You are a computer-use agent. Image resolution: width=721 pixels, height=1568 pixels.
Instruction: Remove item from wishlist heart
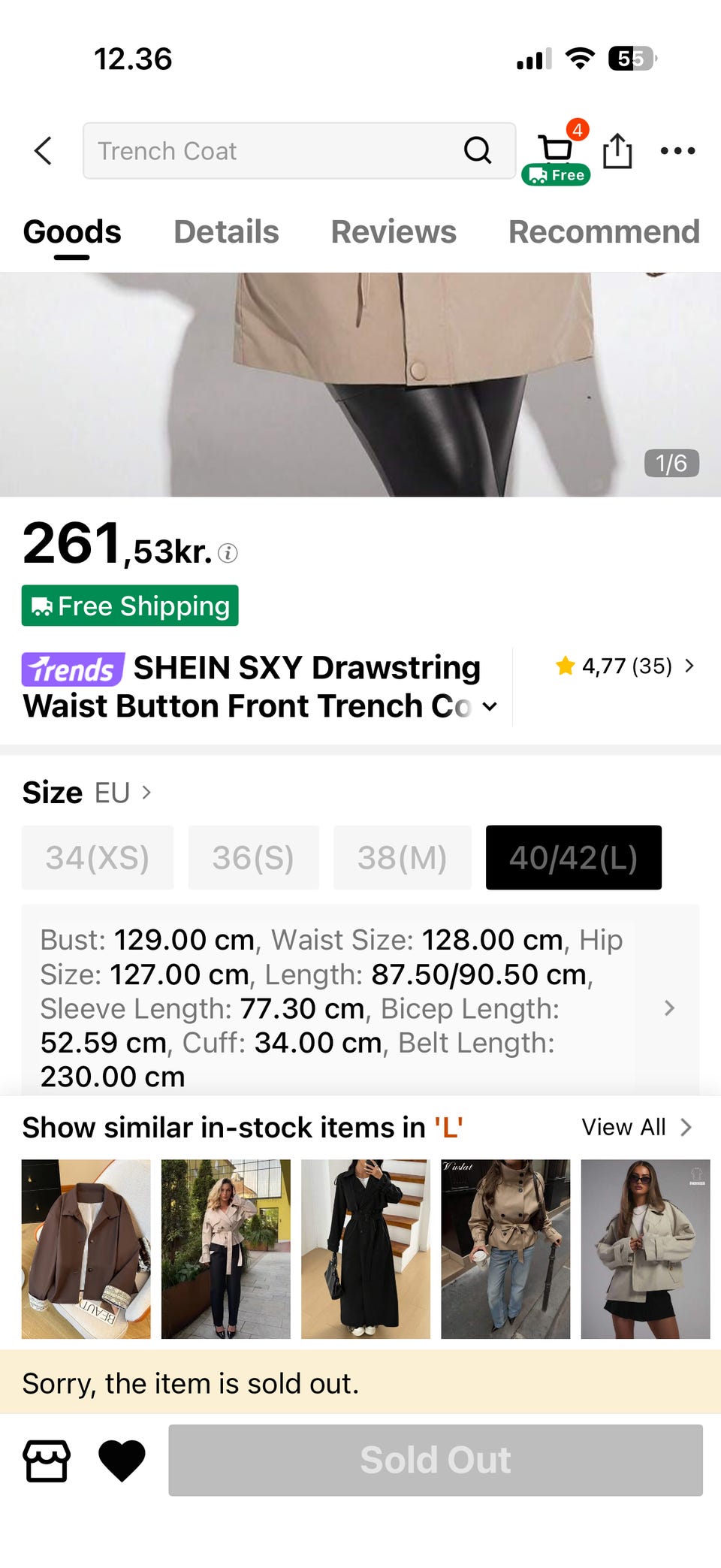(x=122, y=1461)
